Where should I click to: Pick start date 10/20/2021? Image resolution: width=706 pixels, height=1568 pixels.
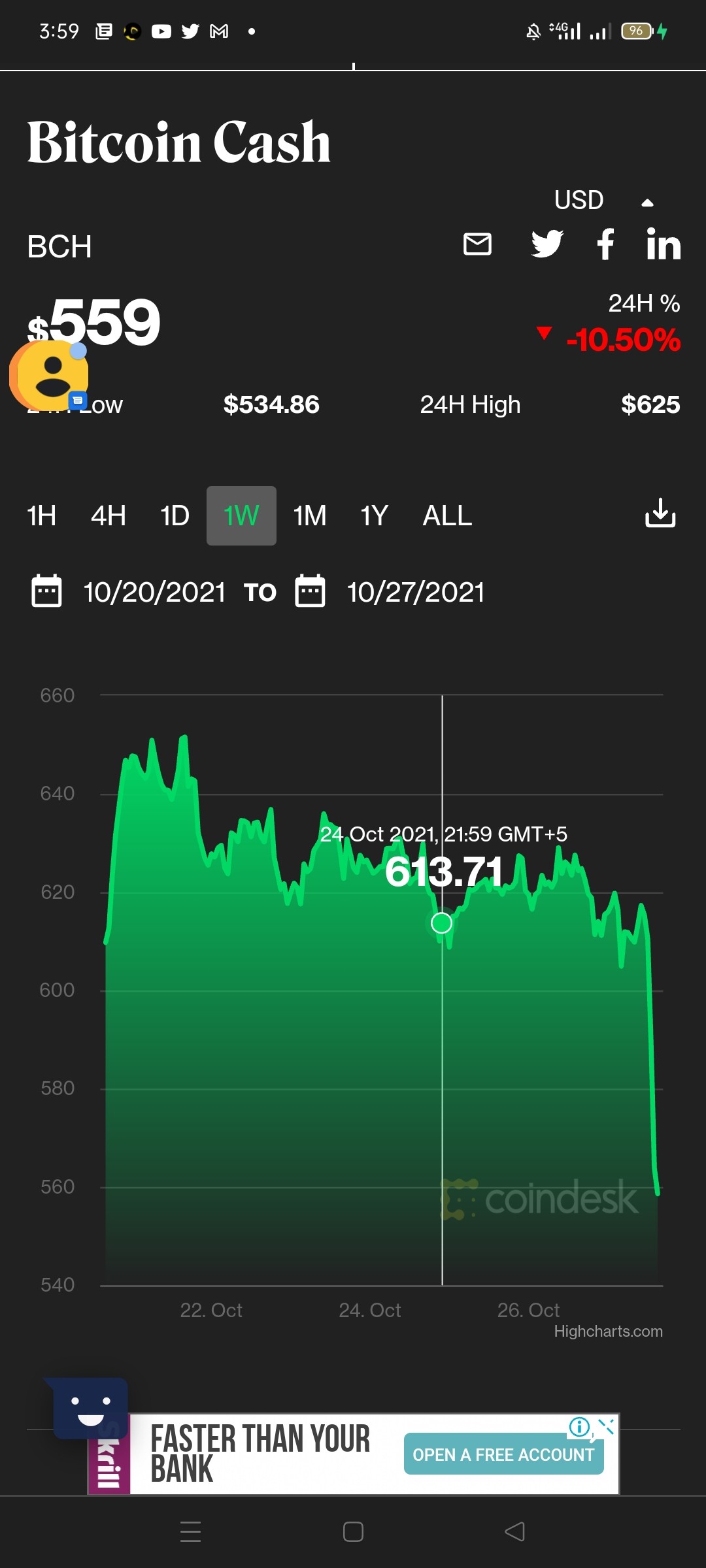click(129, 592)
